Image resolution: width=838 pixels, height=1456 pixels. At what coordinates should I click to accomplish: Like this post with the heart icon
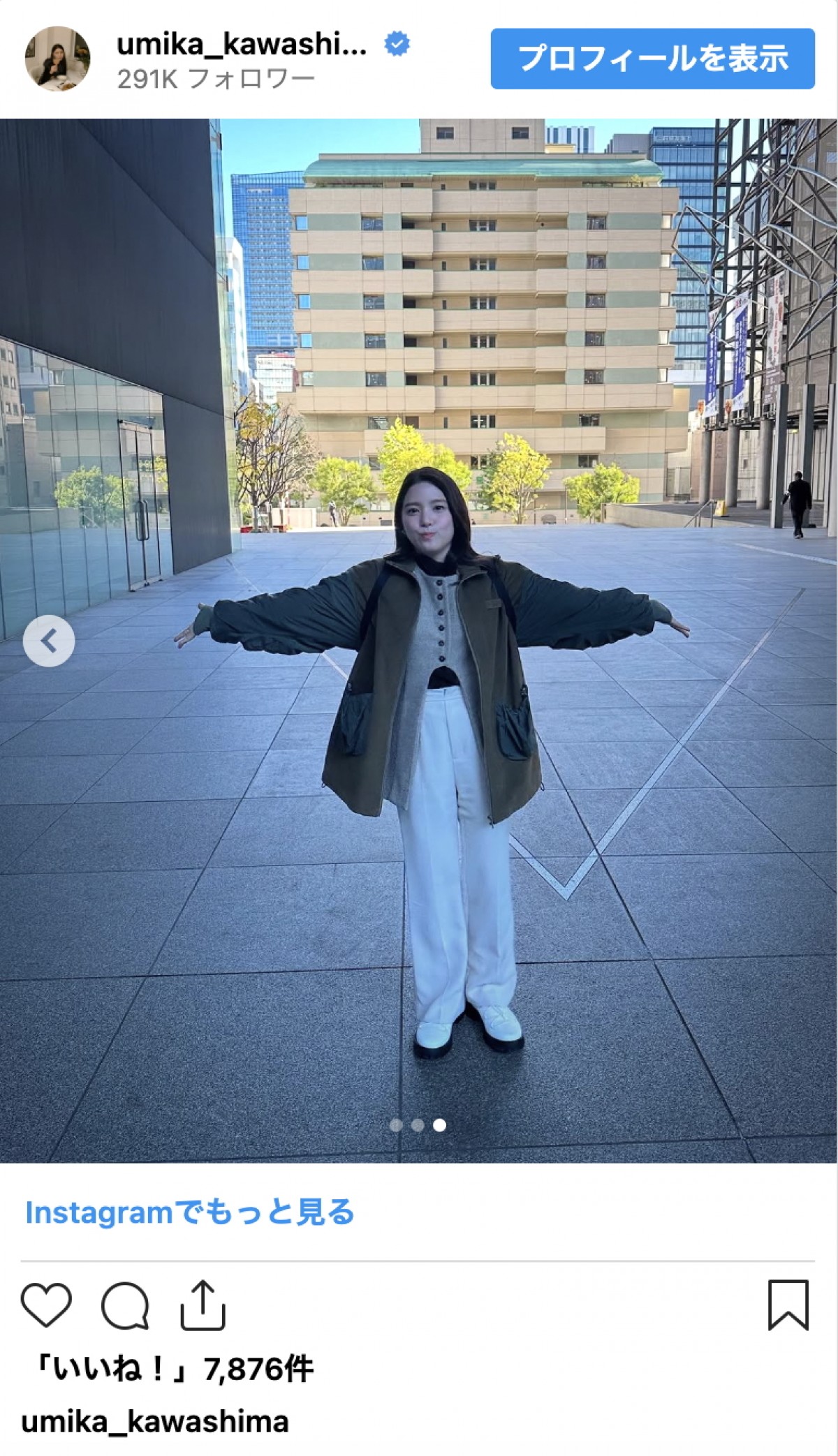[46, 1305]
